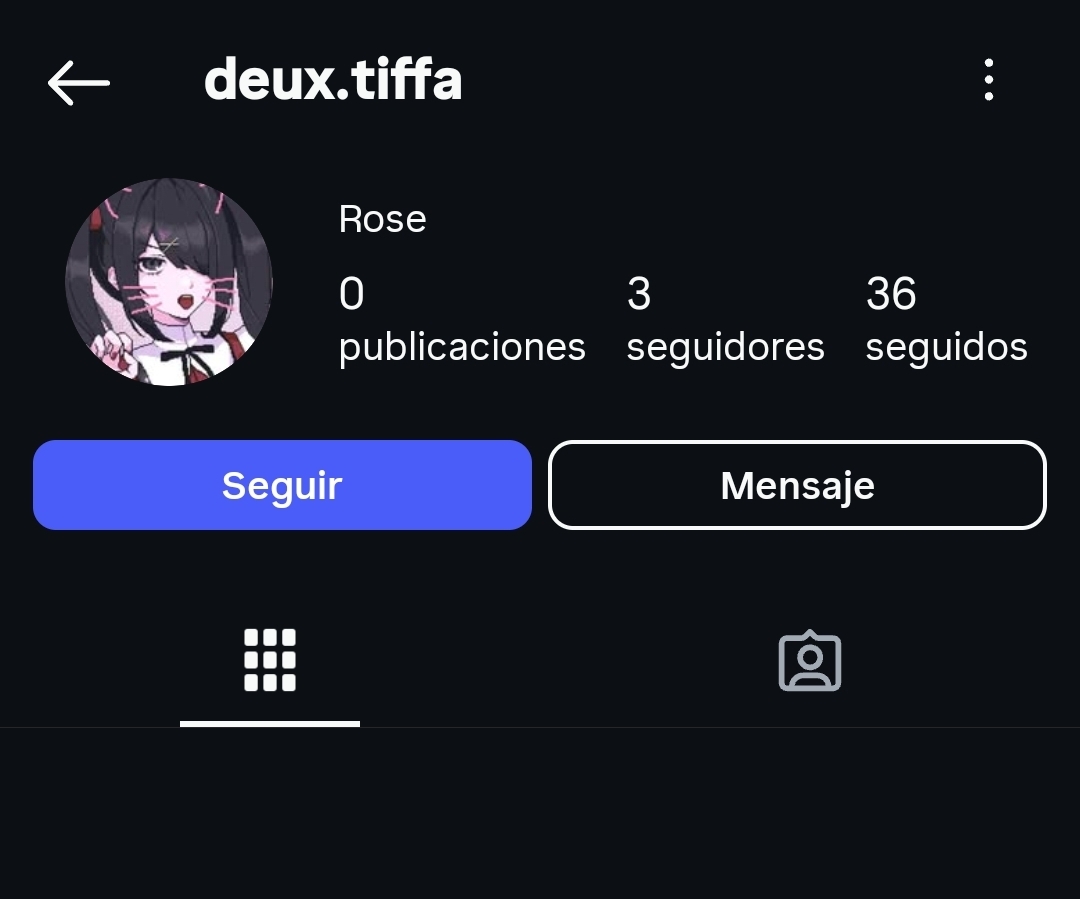
Task: Go back using the arrow
Action: (x=78, y=82)
